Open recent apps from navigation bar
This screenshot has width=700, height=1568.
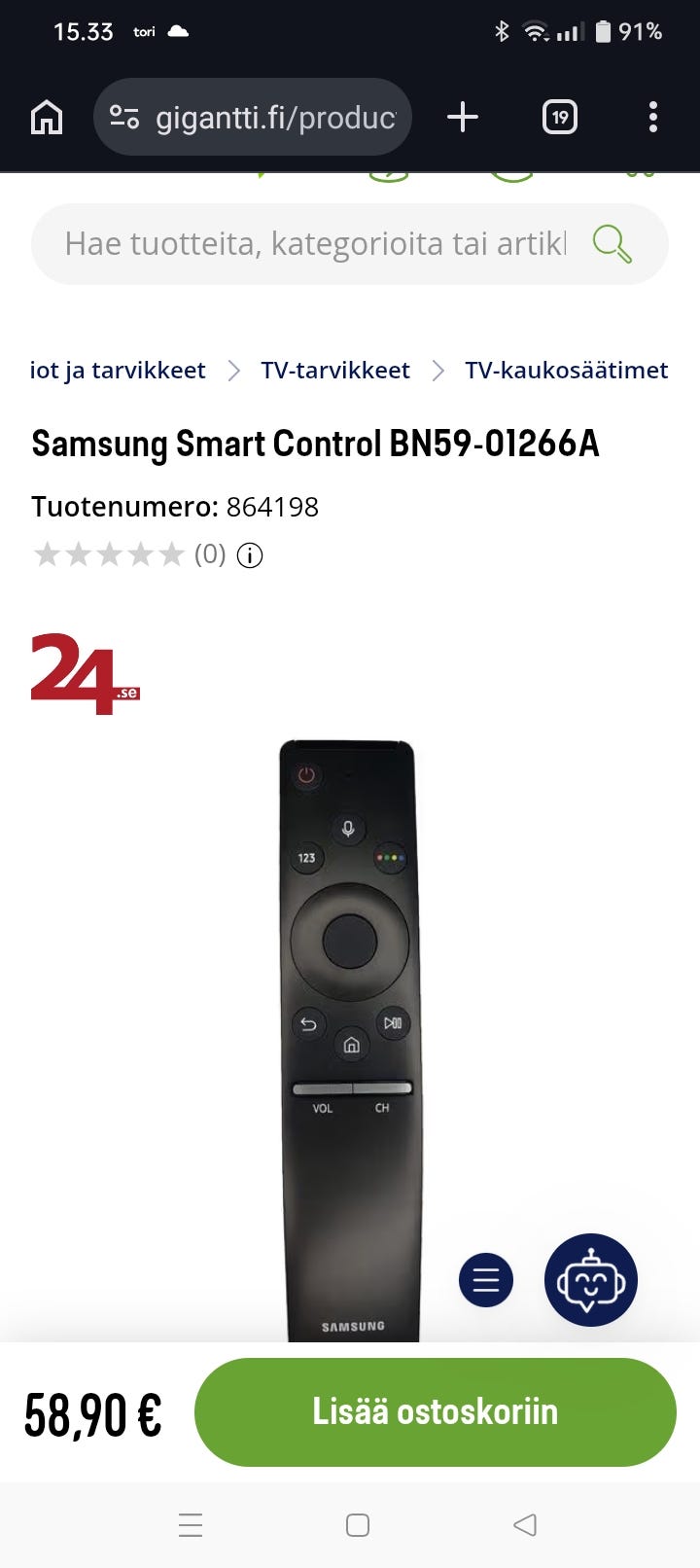(191, 1524)
